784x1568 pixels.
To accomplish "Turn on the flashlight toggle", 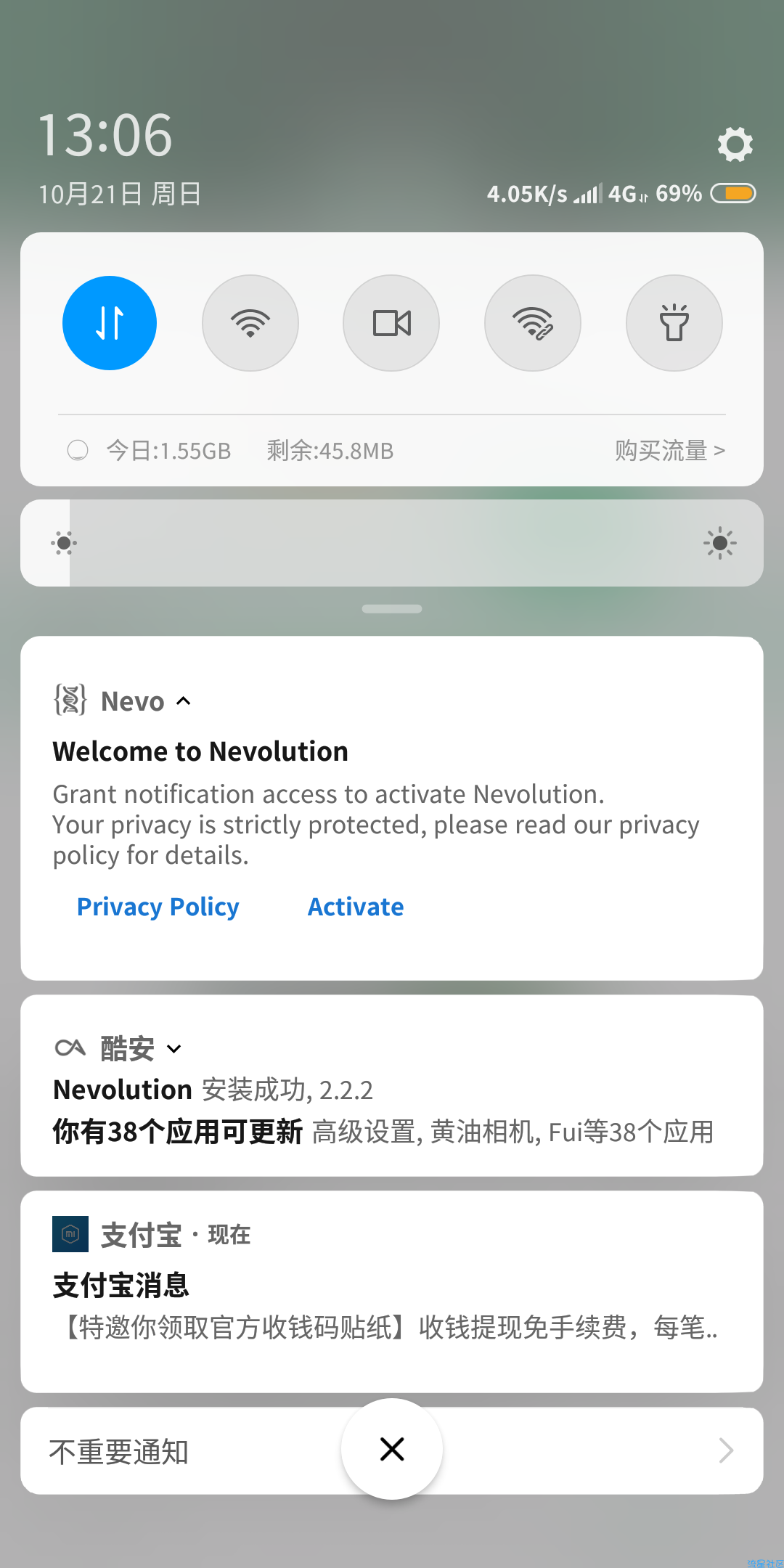I will (x=674, y=323).
